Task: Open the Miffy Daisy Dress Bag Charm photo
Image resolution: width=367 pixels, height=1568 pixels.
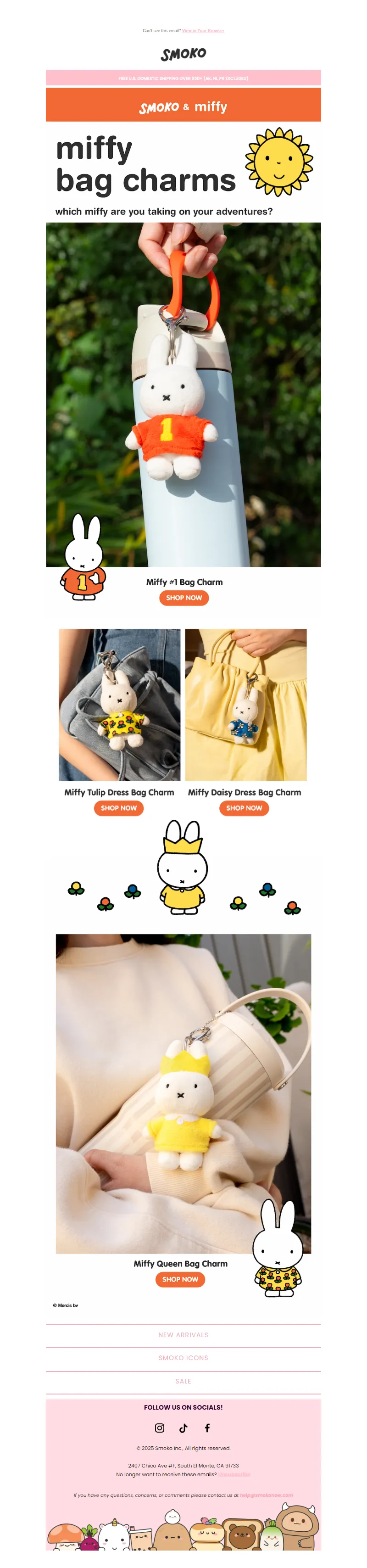Action: coord(246,704)
